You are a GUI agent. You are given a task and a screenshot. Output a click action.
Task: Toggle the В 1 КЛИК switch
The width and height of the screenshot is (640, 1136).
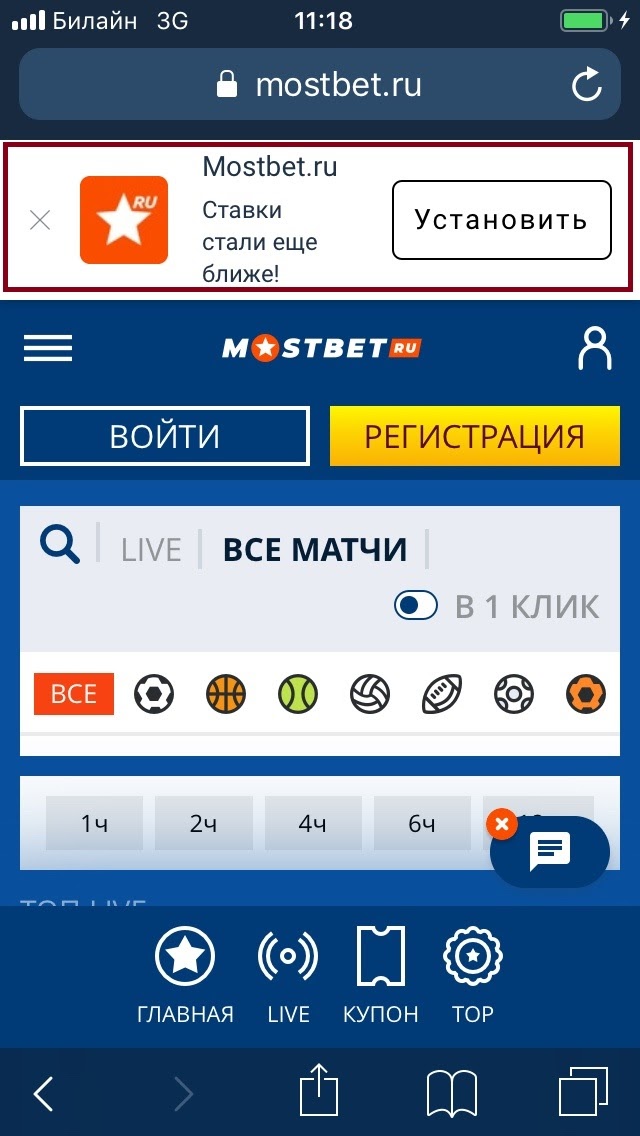tap(416, 606)
